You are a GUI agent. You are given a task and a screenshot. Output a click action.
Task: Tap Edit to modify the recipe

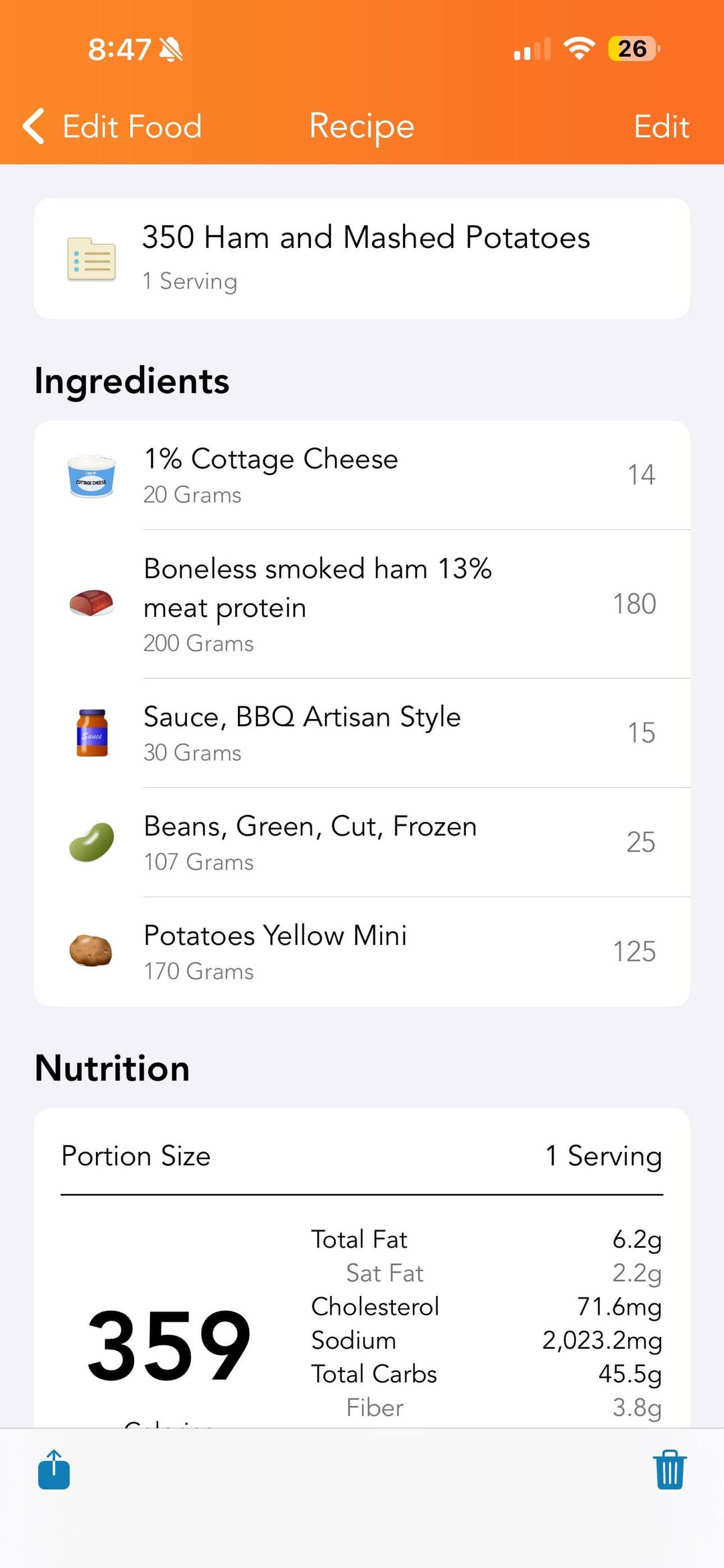click(x=661, y=126)
